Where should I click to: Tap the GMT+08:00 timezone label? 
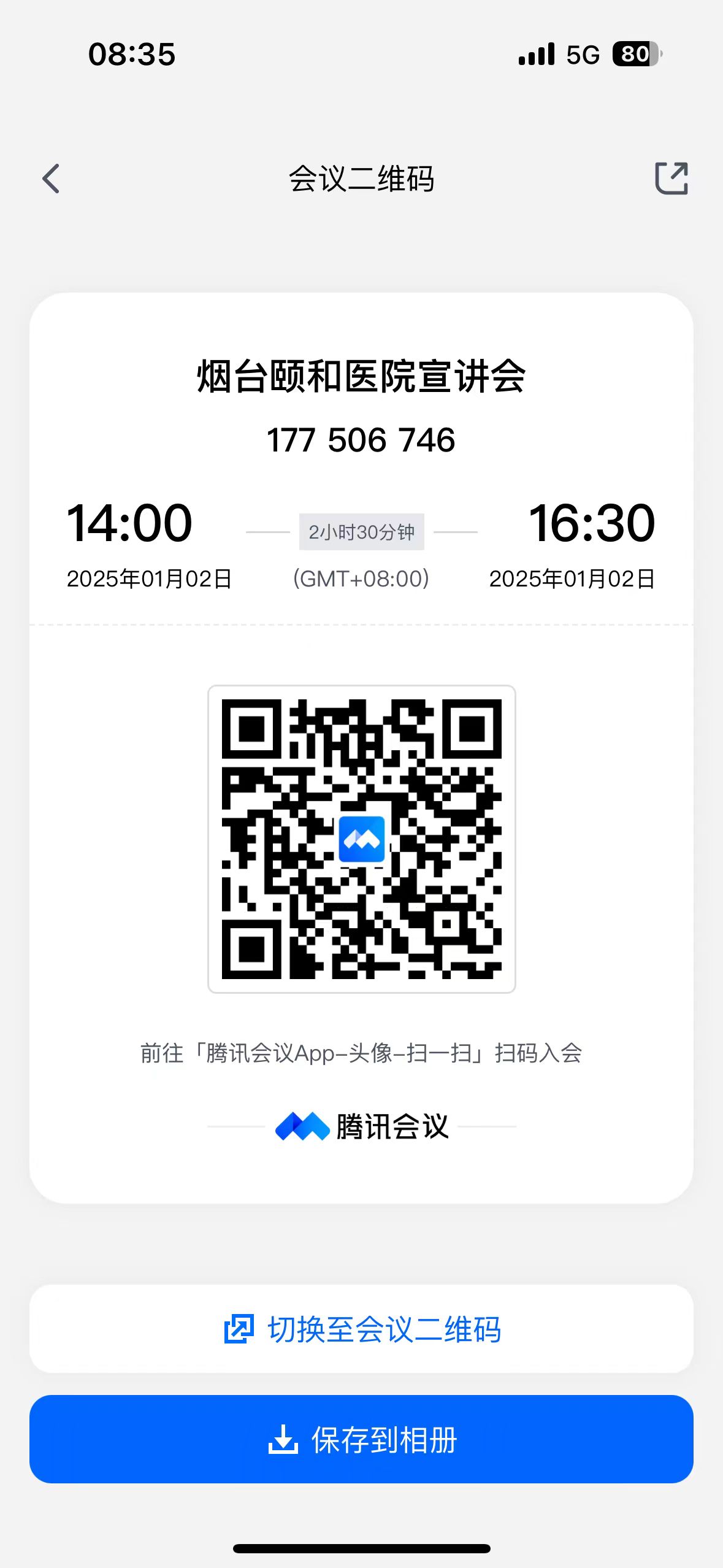(x=362, y=578)
